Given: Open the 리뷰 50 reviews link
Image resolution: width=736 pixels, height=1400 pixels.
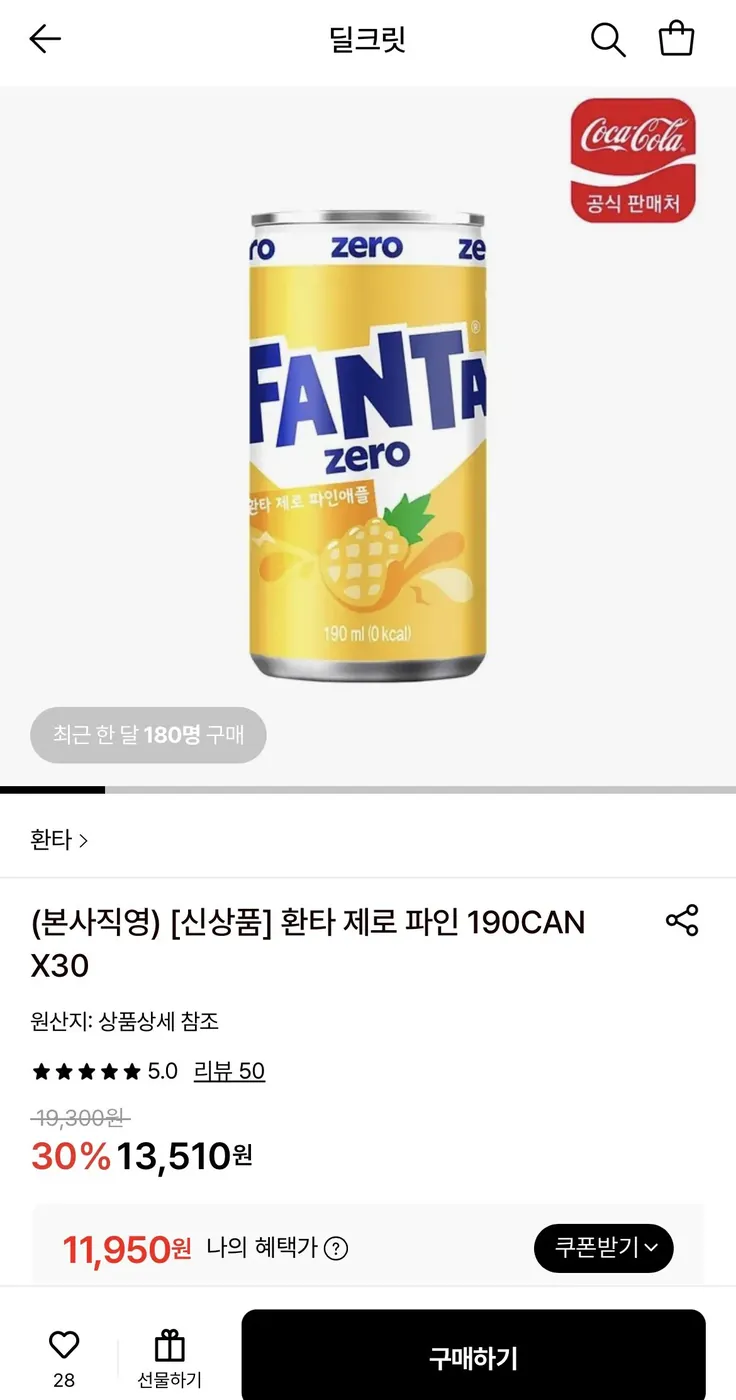Looking at the screenshot, I should pyautogui.click(x=230, y=1071).
